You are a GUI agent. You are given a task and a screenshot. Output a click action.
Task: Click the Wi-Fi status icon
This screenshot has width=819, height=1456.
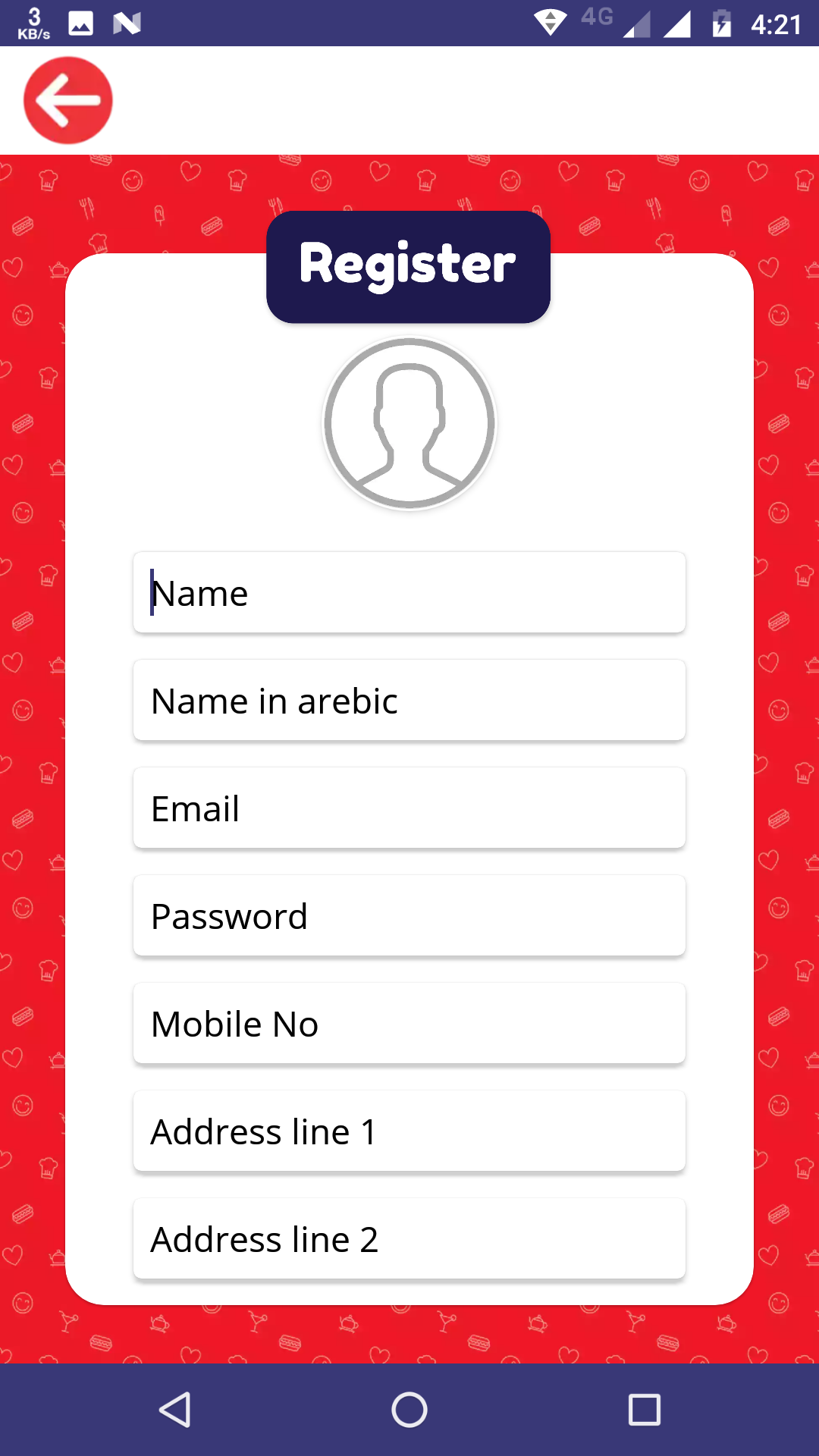click(552, 23)
